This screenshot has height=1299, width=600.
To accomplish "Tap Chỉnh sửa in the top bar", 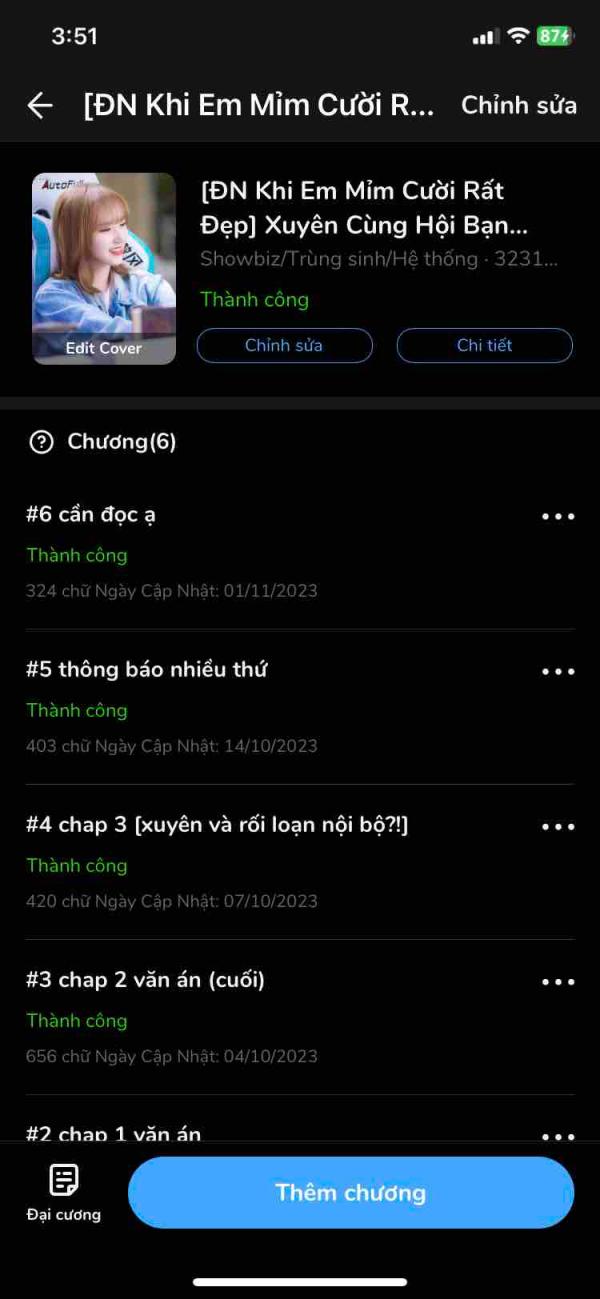I will pyautogui.click(x=518, y=105).
